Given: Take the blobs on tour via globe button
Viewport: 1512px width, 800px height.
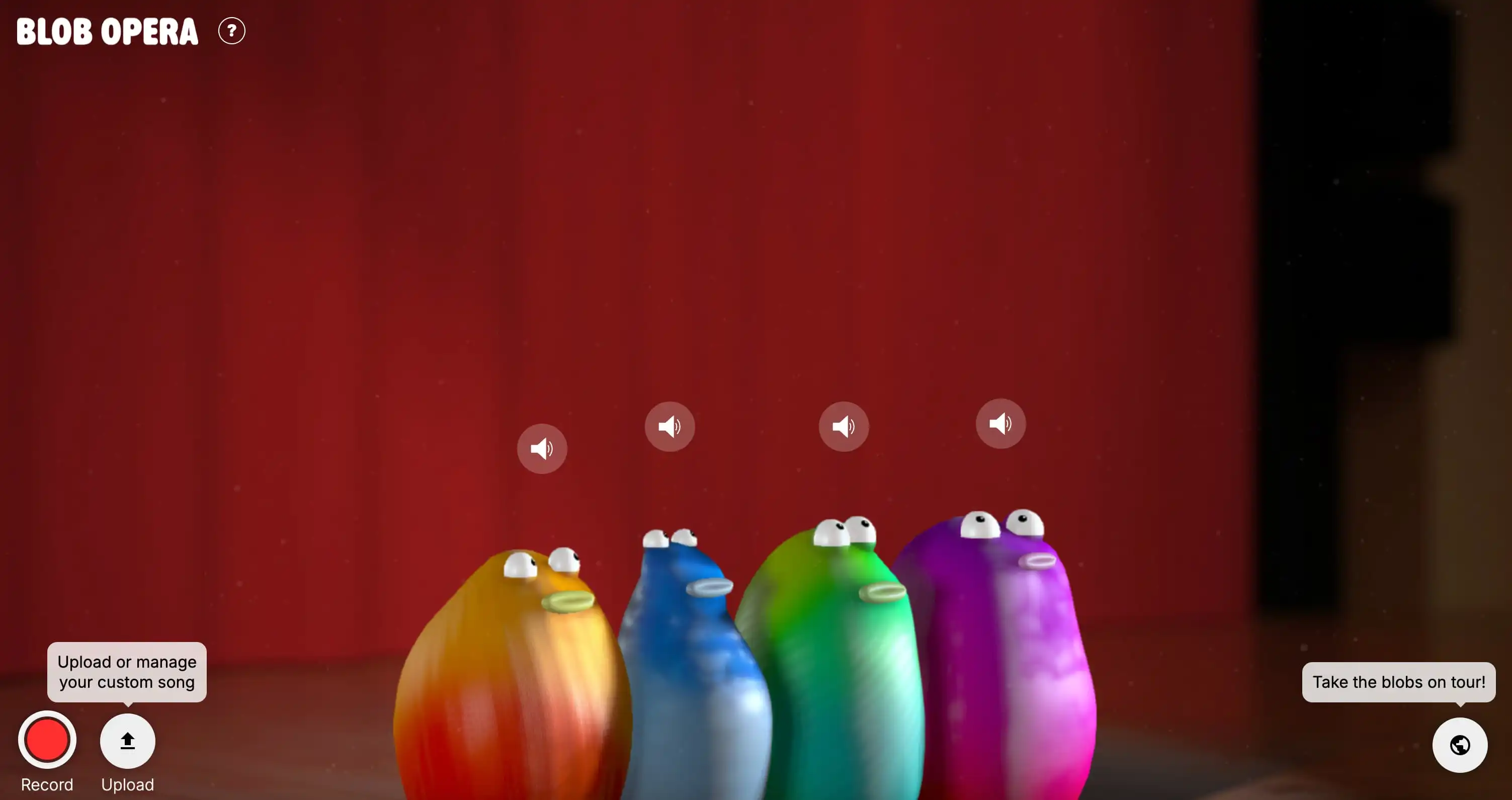Looking at the screenshot, I should click(x=1459, y=745).
